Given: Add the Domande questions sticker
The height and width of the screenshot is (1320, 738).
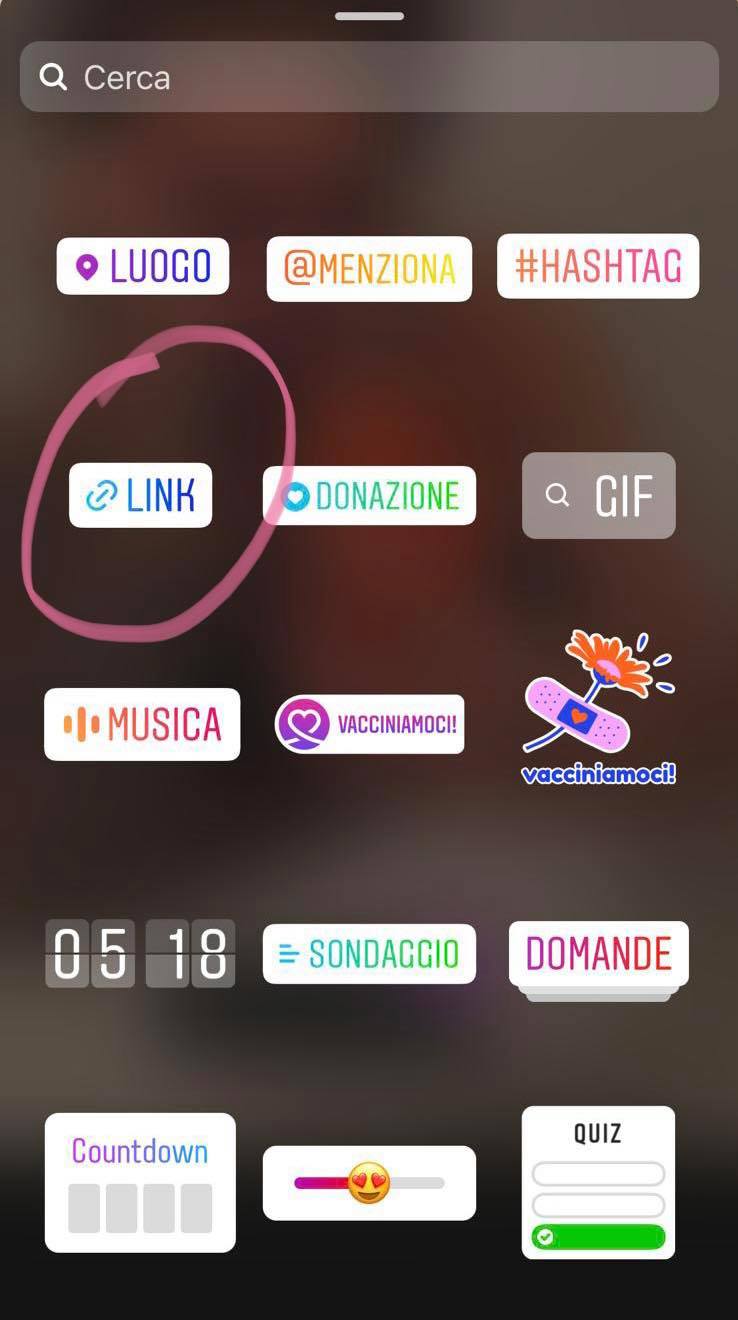Looking at the screenshot, I should click(x=599, y=955).
